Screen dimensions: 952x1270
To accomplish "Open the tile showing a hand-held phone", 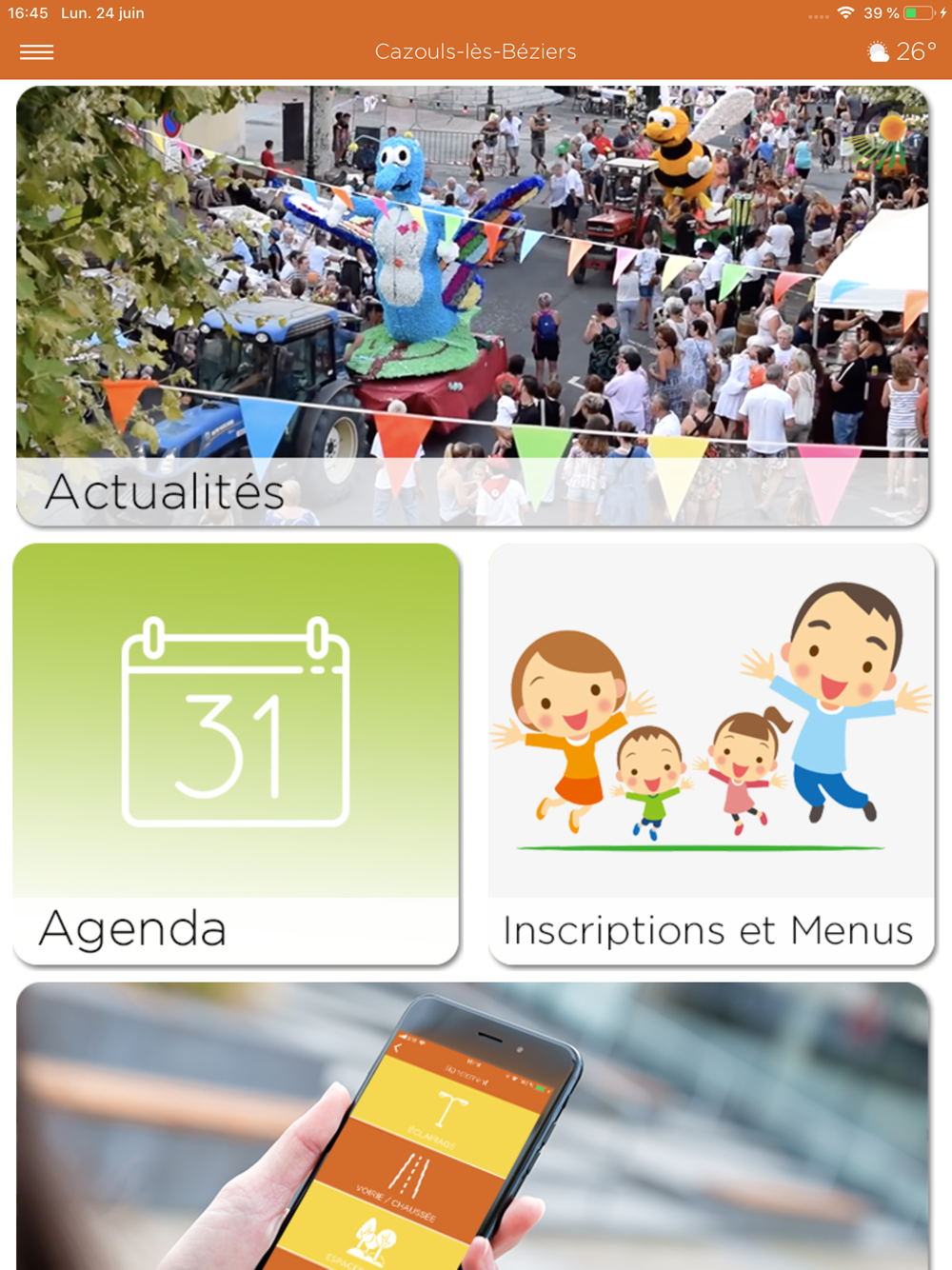I will pyautogui.click(x=472, y=1127).
